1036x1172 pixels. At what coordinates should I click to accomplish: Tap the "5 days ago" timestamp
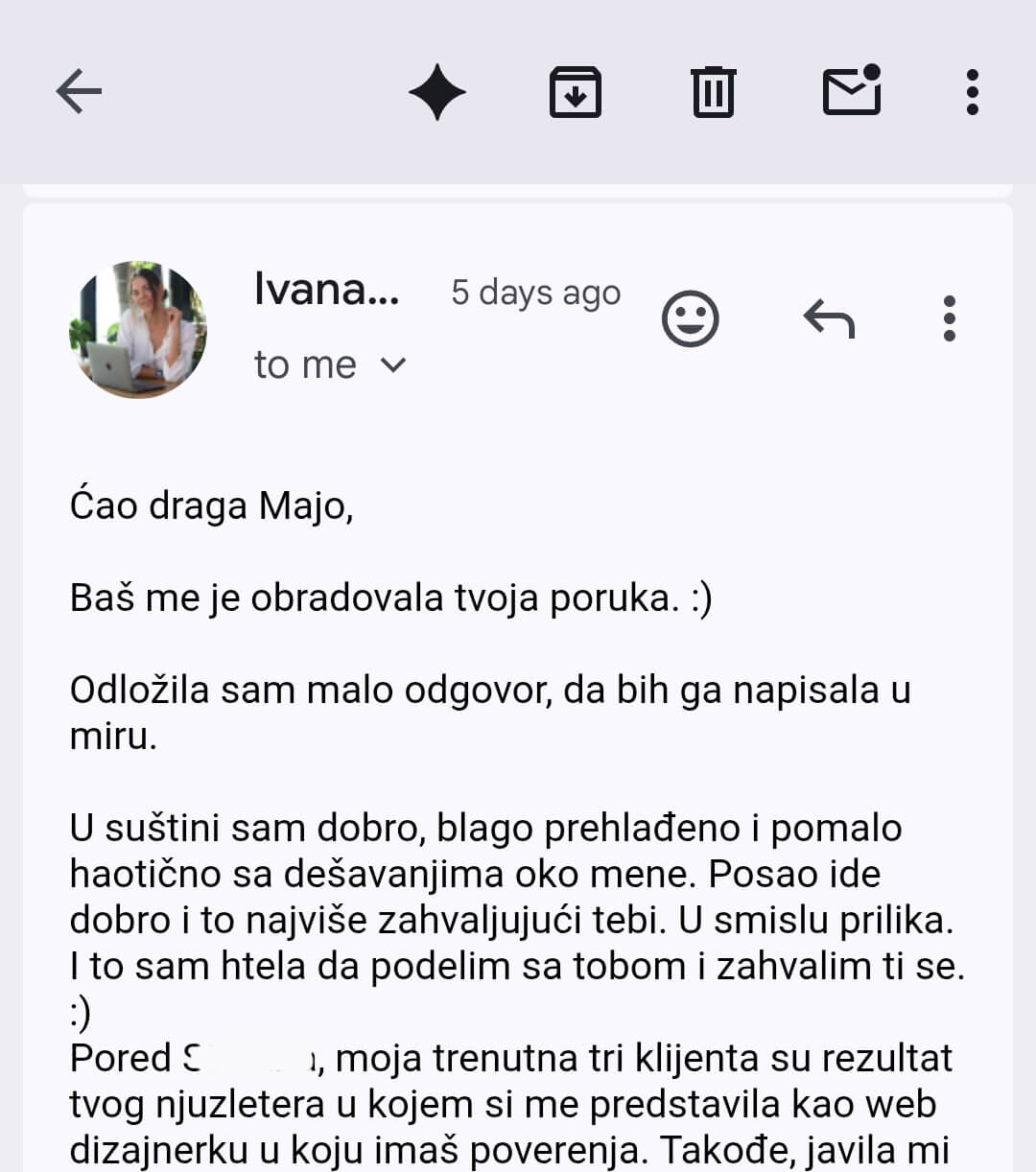click(535, 293)
